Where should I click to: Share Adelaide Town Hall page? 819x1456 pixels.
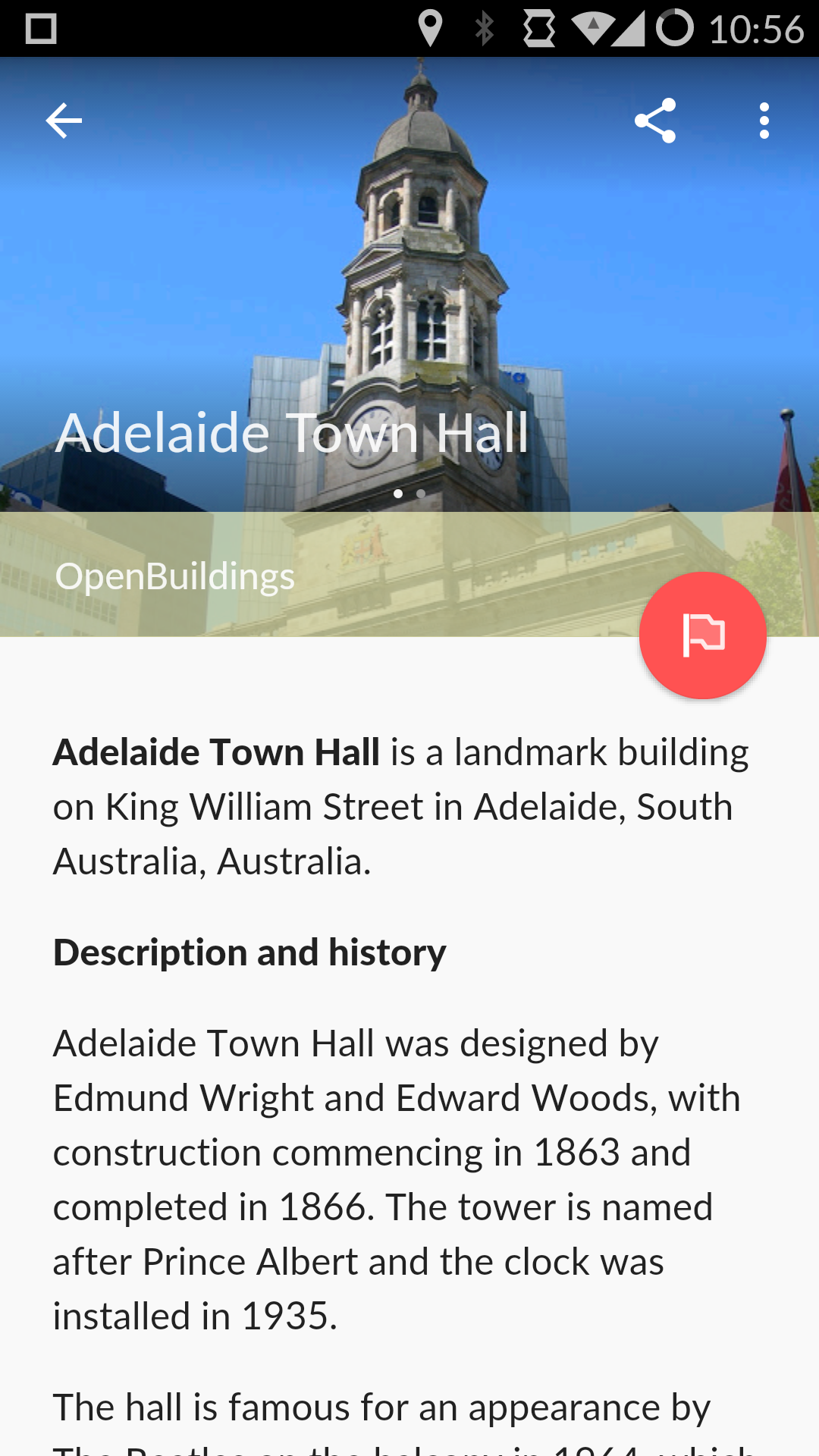655,121
